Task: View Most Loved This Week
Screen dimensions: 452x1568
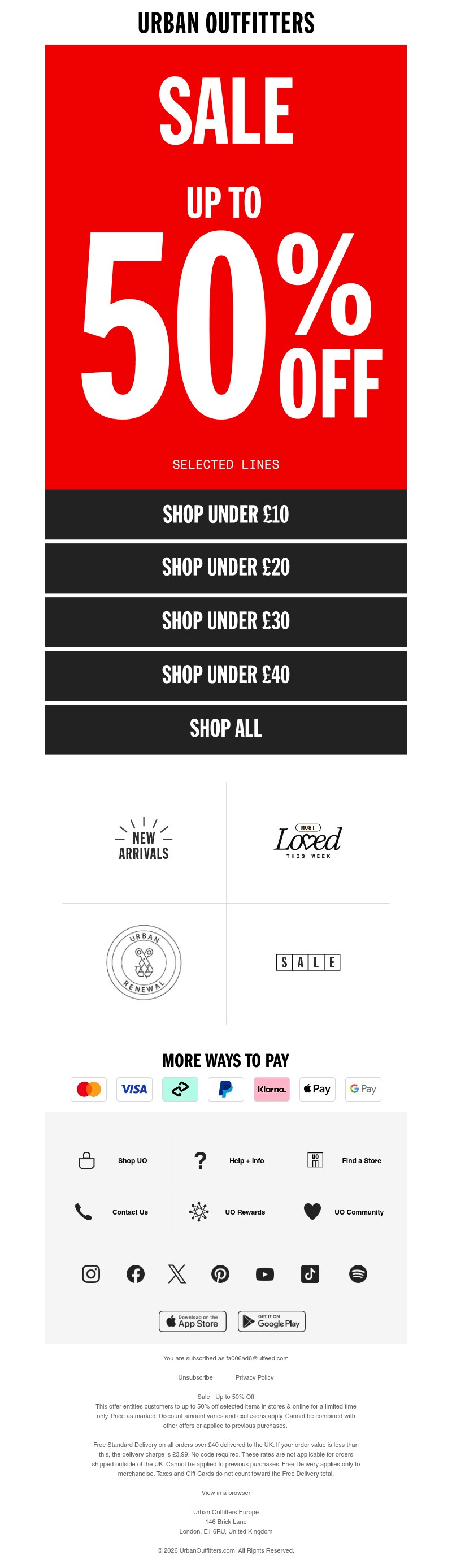Action: click(x=308, y=841)
